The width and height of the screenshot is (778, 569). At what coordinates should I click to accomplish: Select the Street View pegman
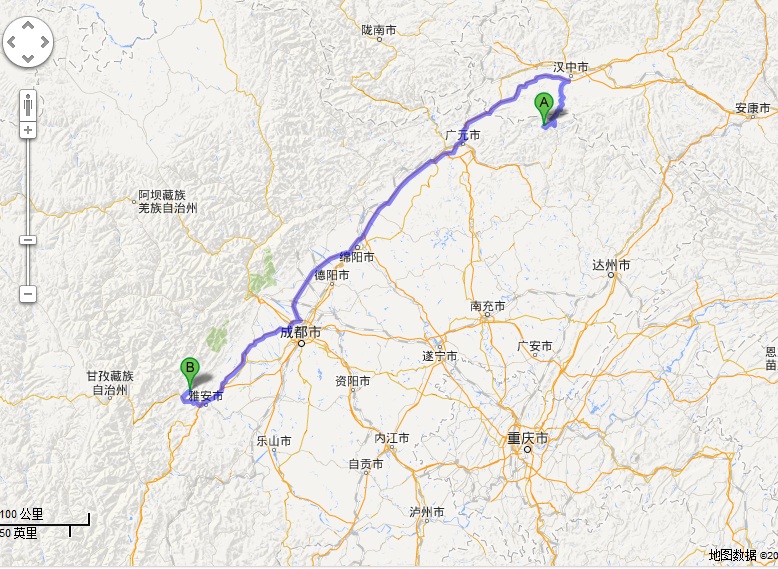(28, 103)
